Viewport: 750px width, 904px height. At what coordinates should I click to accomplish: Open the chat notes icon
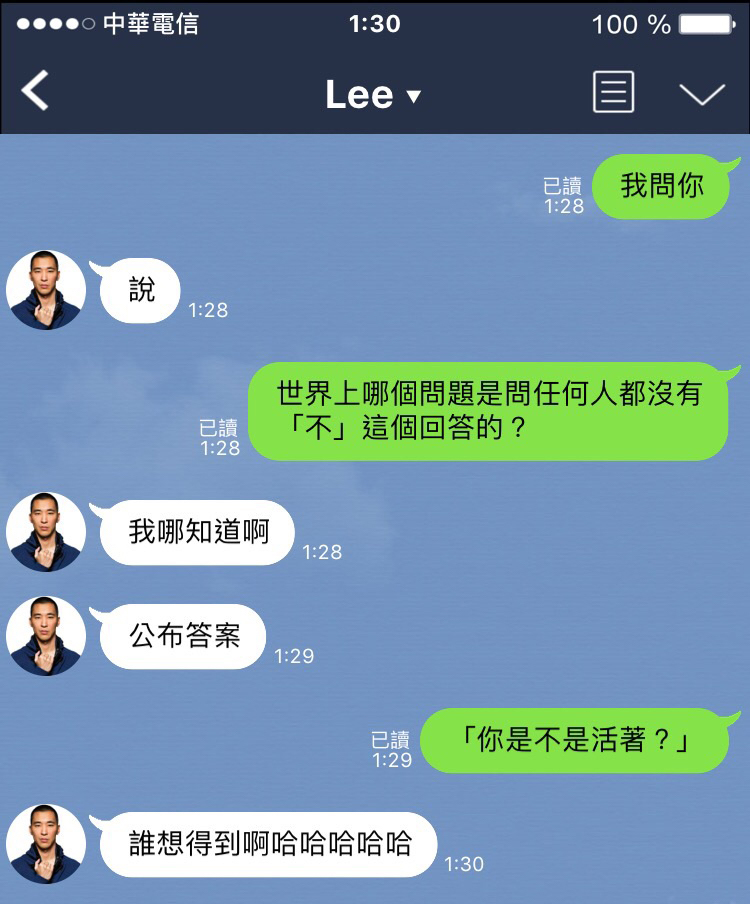(x=613, y=92)
